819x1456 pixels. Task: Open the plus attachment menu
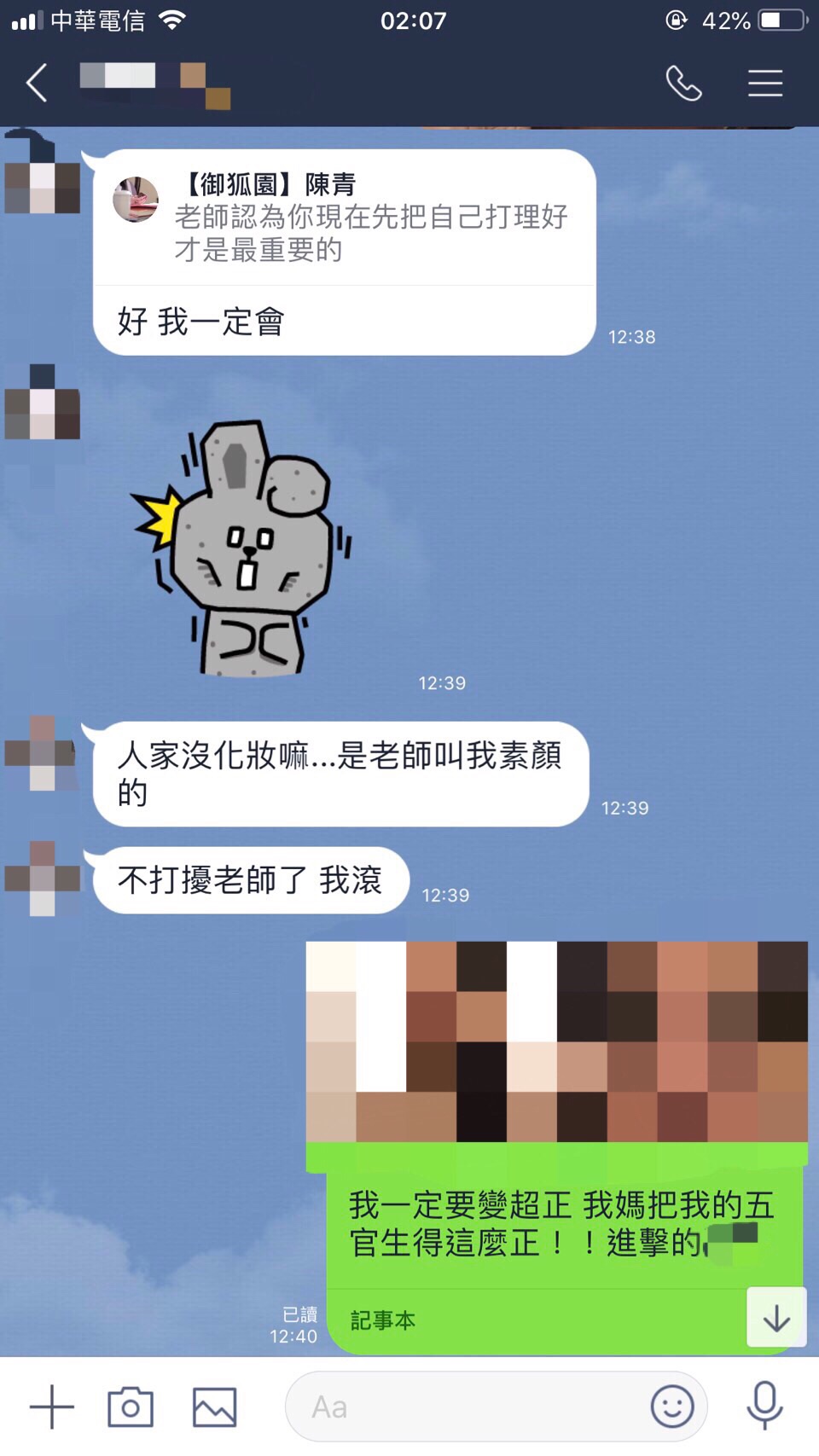pyautogui.click(x=51, y=1407)
